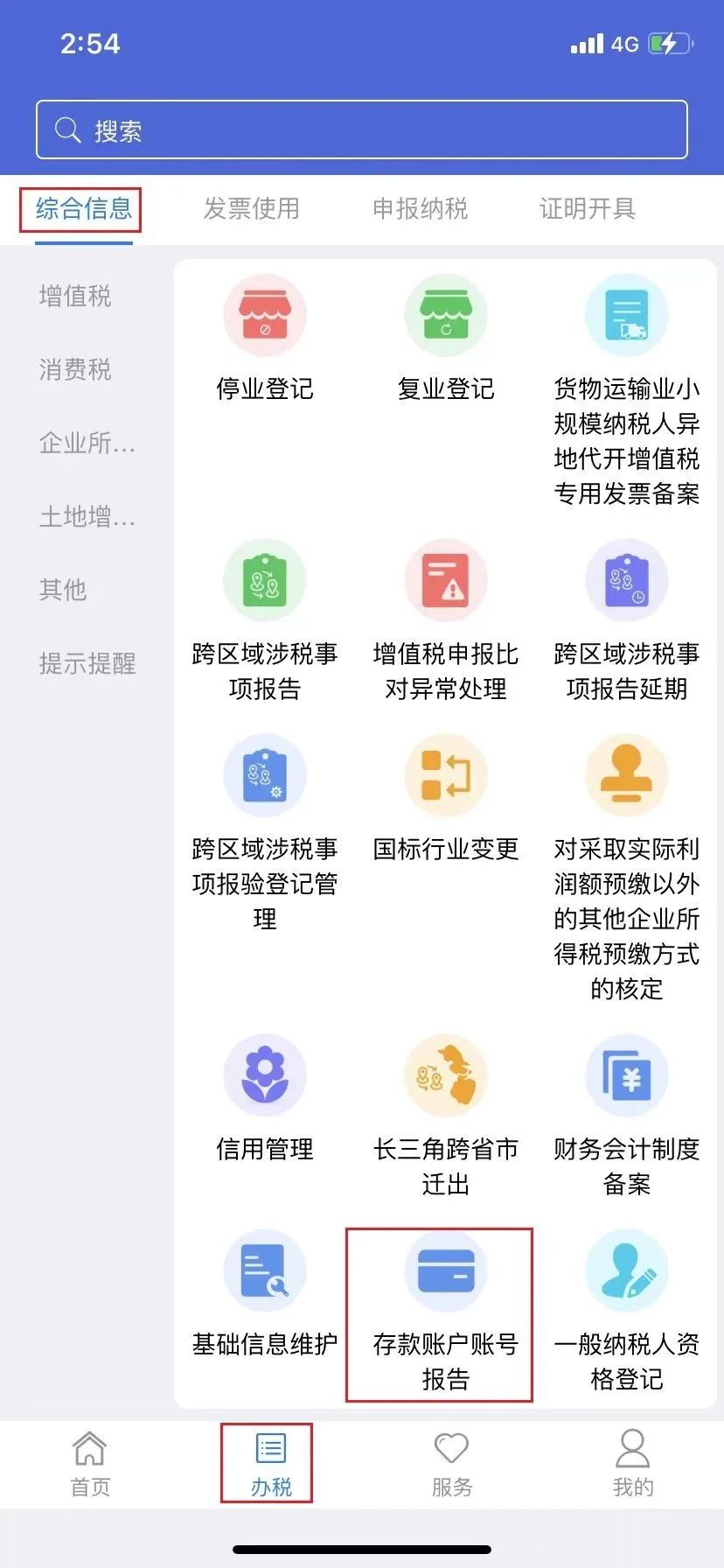Tap the 搜索 search box

[362, 129]
